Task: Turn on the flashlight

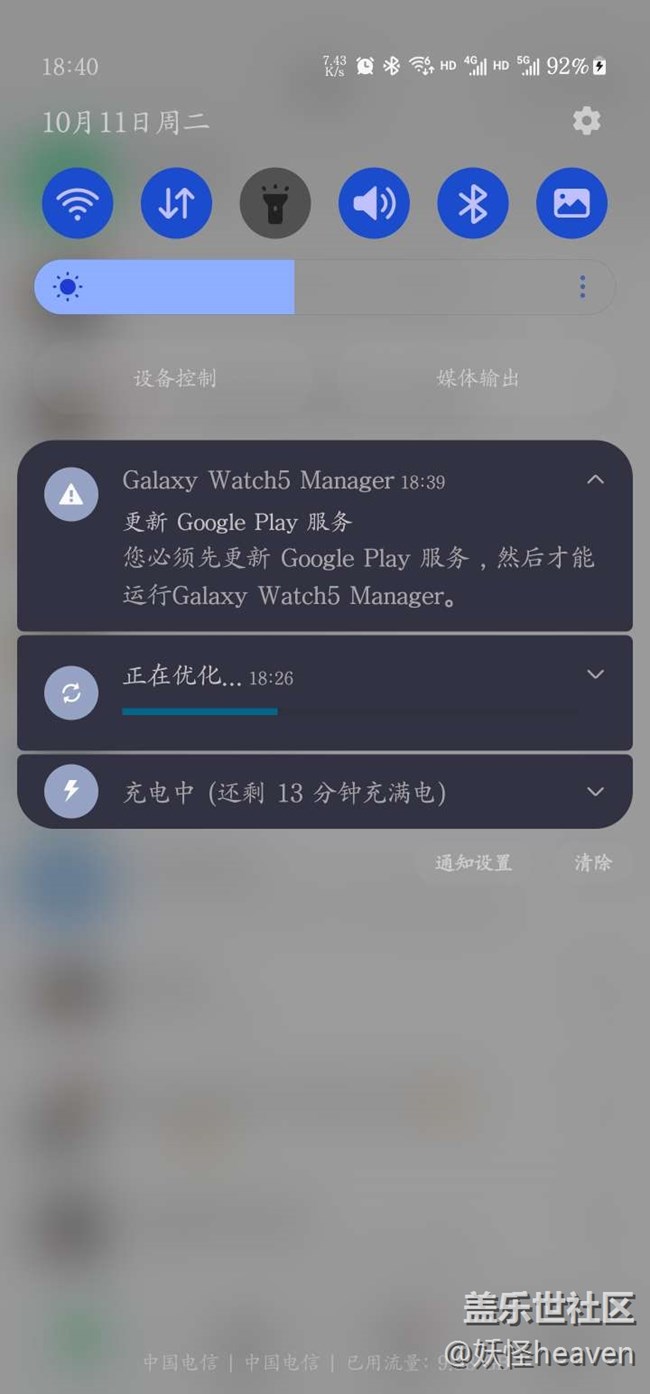Action: tap(275, 203)
